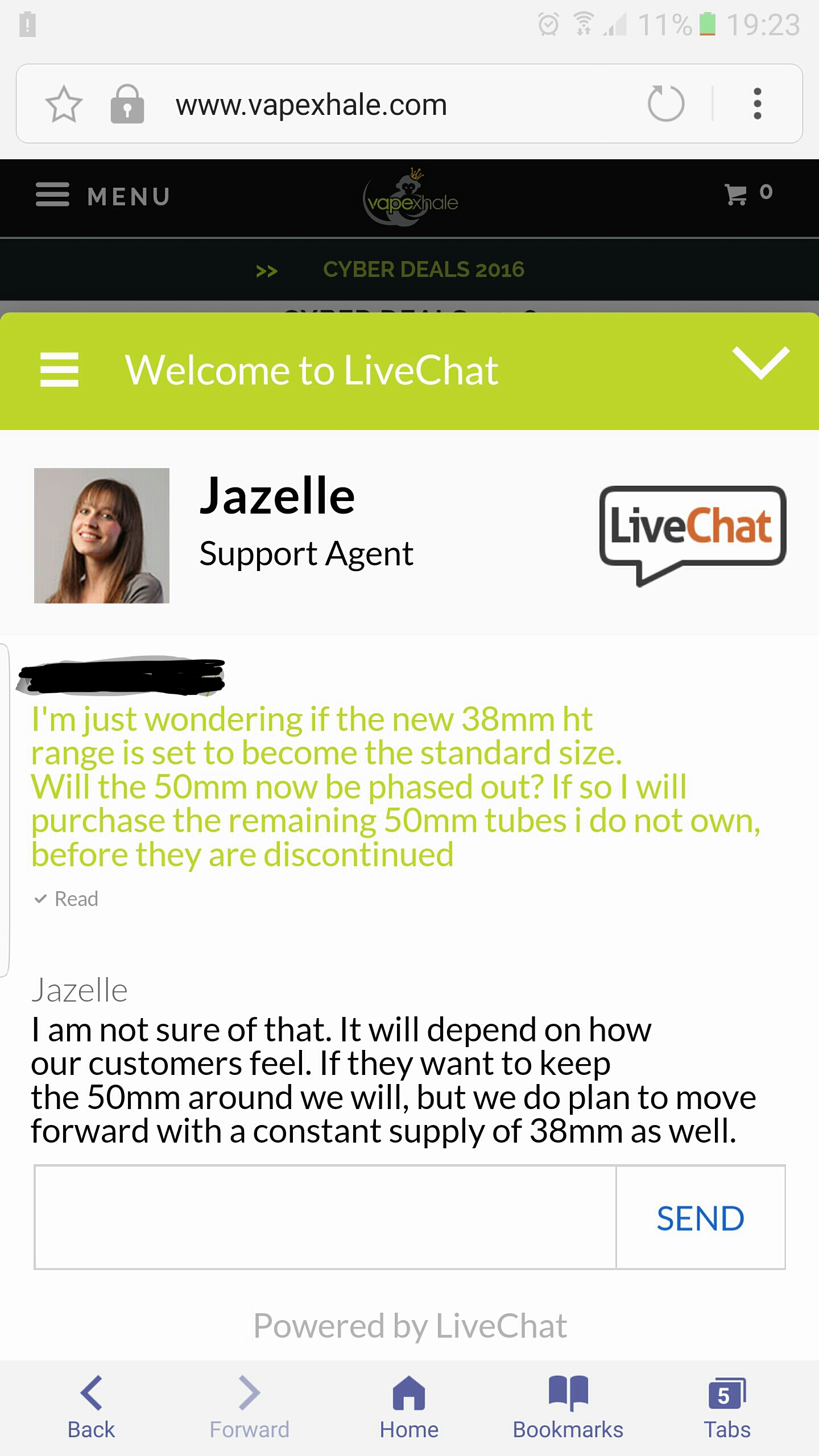Open Bookmarks

coord(568,1407)
